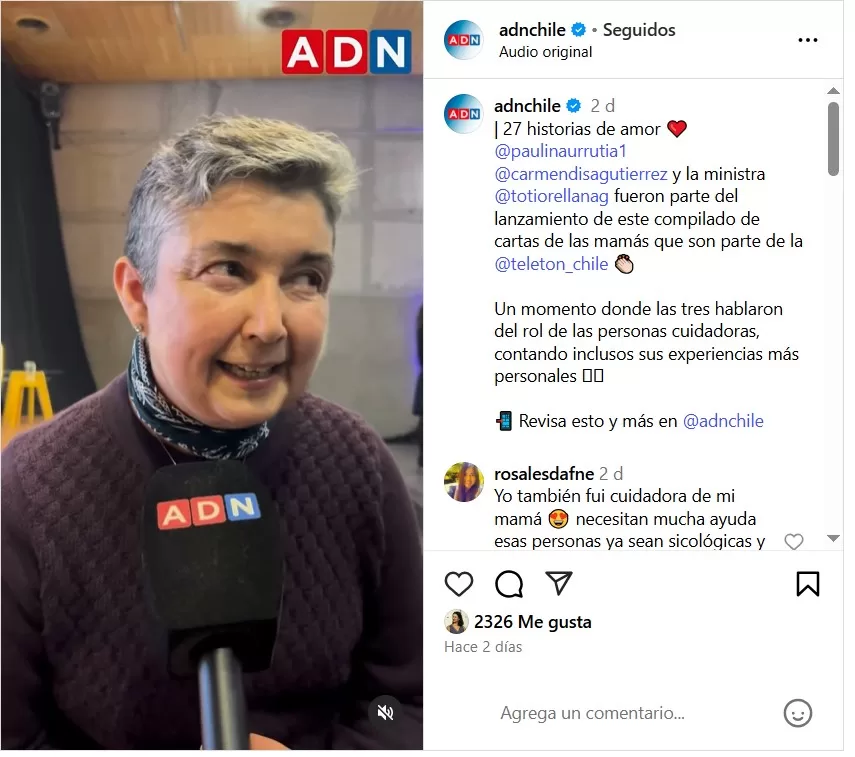Image resolution: width=855 pixels, height=757 pixels.
Task: Open the @carmendisagutierrez mention
Action: [x=581, y=174]
